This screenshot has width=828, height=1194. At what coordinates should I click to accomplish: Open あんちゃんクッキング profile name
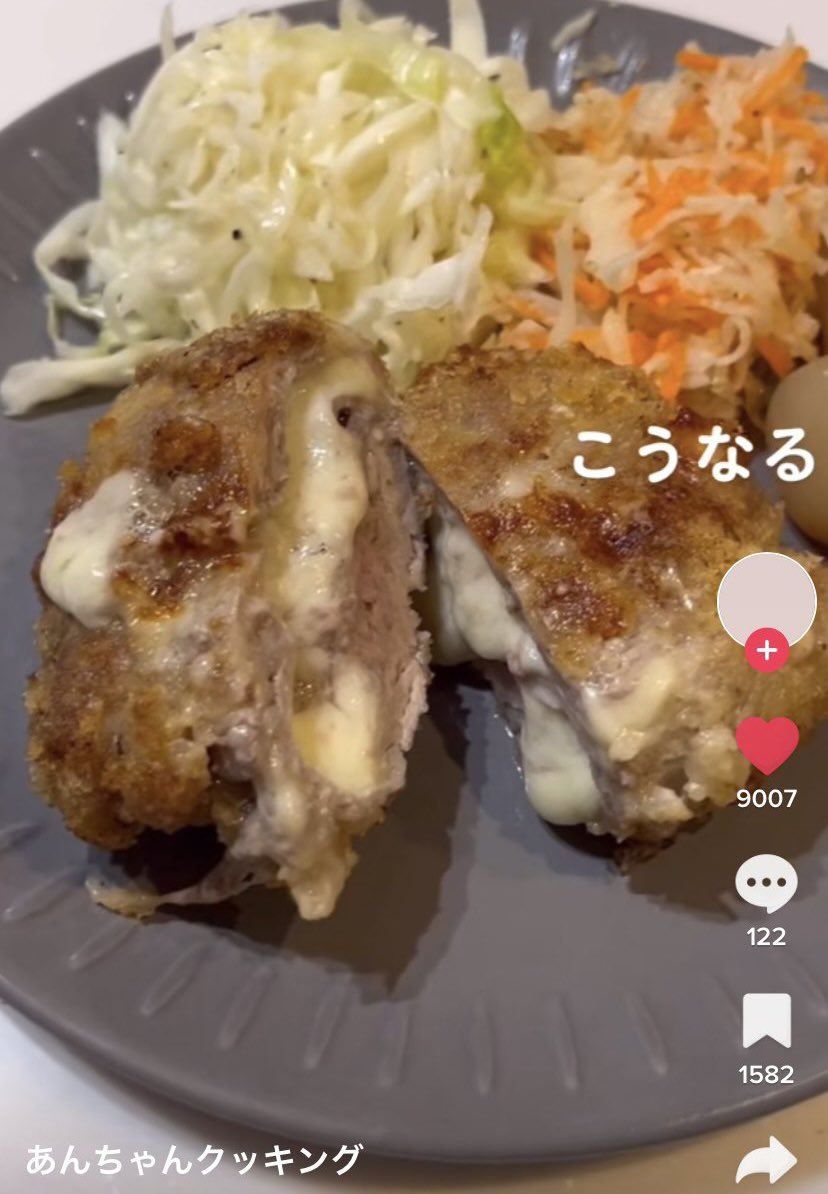(193, 1160)
